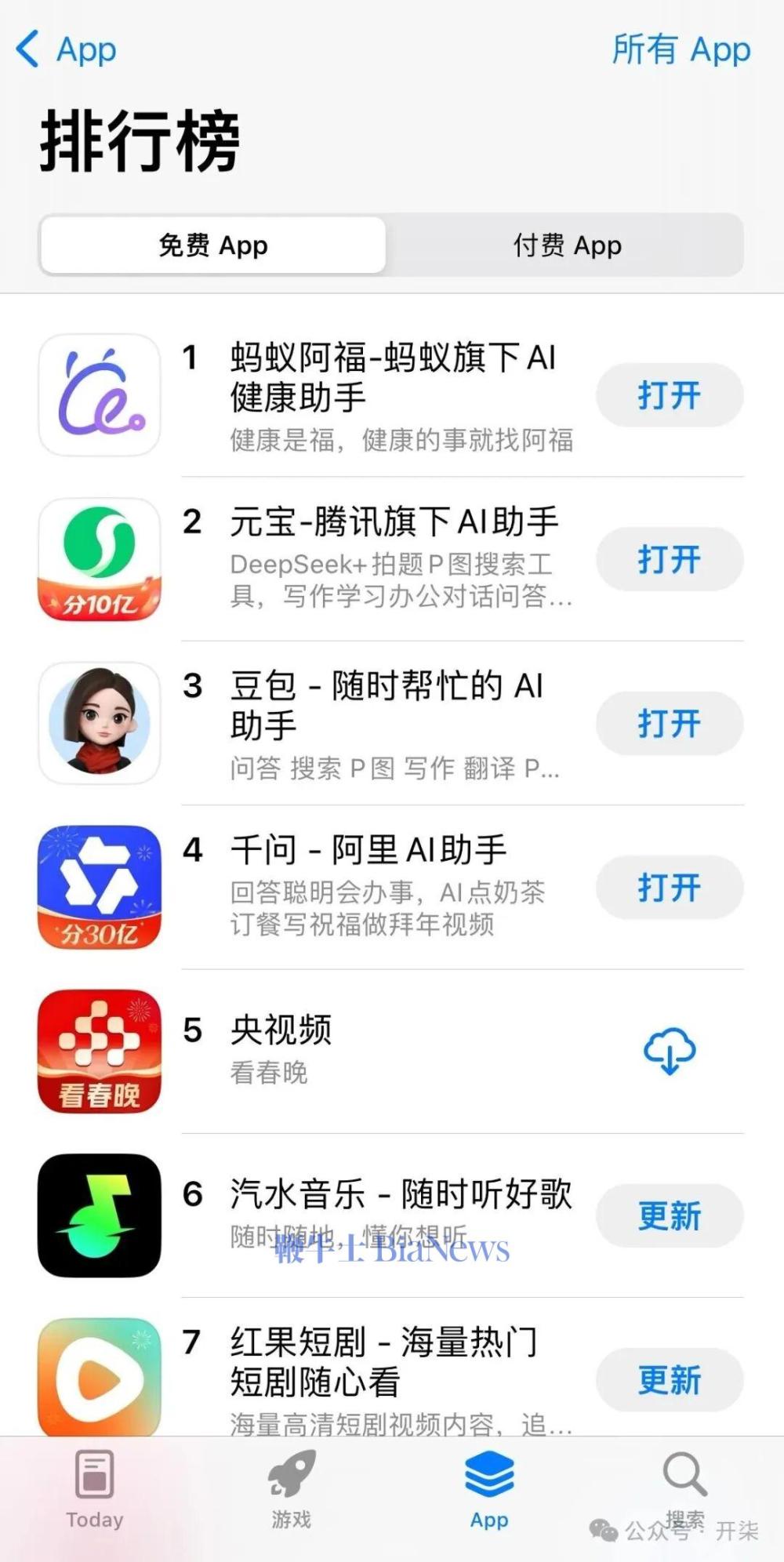Switch to the 付费 App tab
This screenshot has height=1562, width=784.
click(x=566, y=245)
